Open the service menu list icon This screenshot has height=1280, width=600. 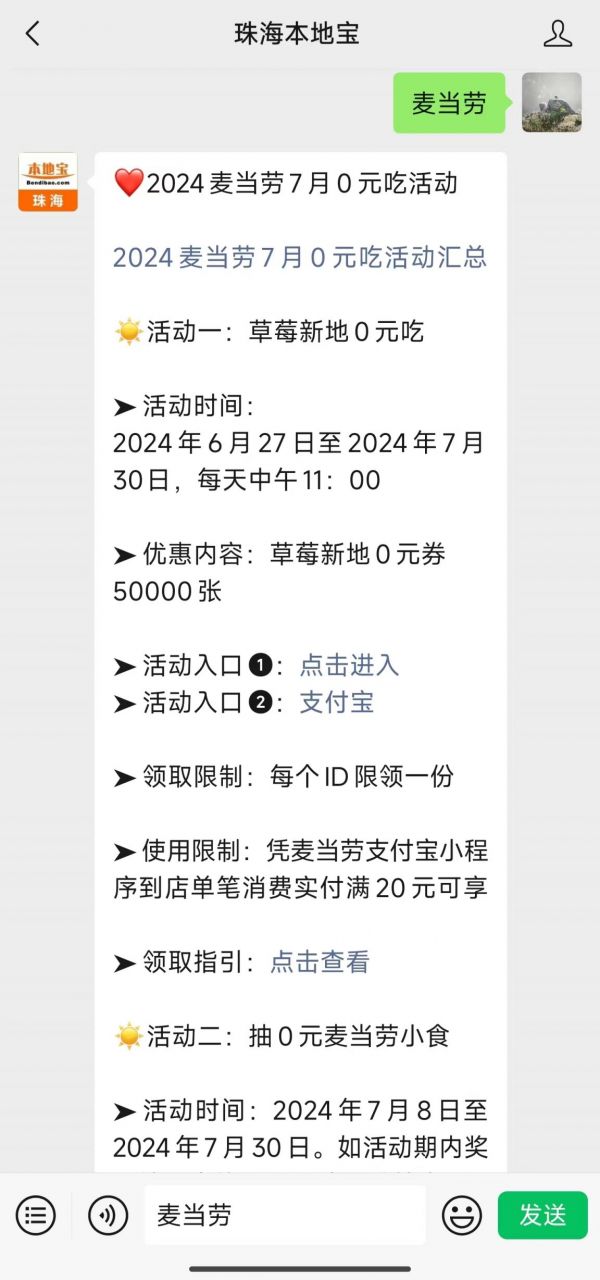coord(36,1215)
